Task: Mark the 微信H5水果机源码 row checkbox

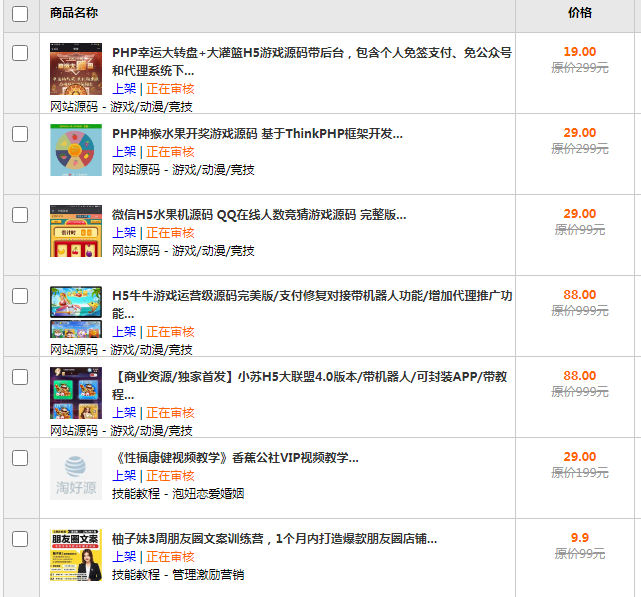Action: (20, 215)
